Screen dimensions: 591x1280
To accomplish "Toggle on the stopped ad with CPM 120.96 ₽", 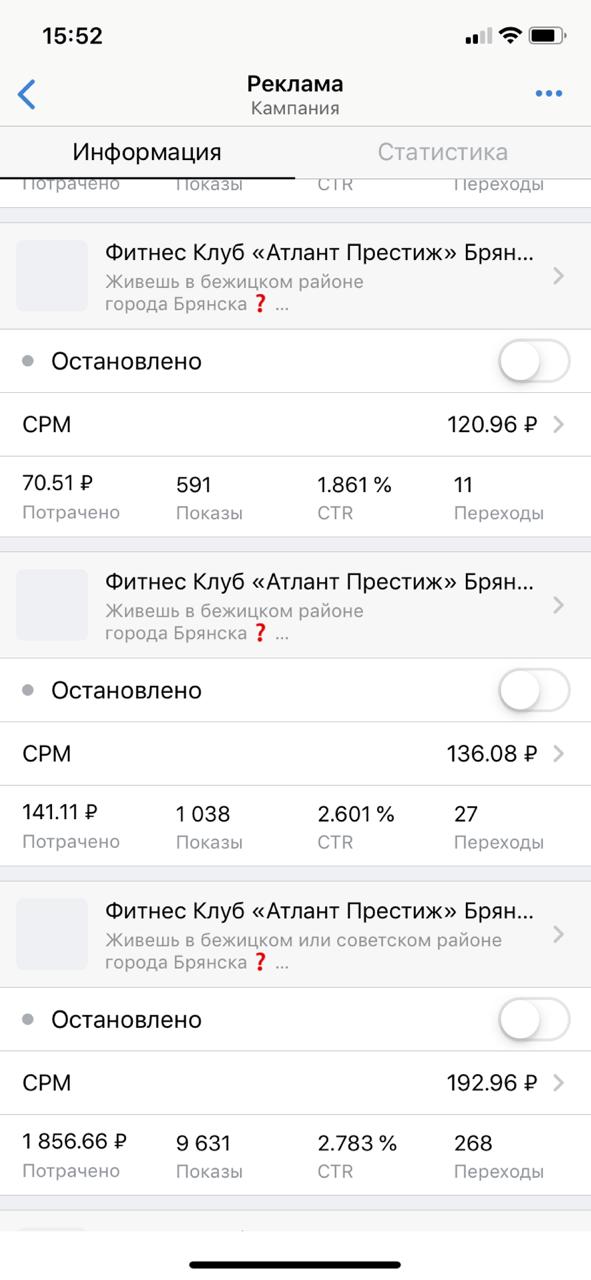I will 534,362.
